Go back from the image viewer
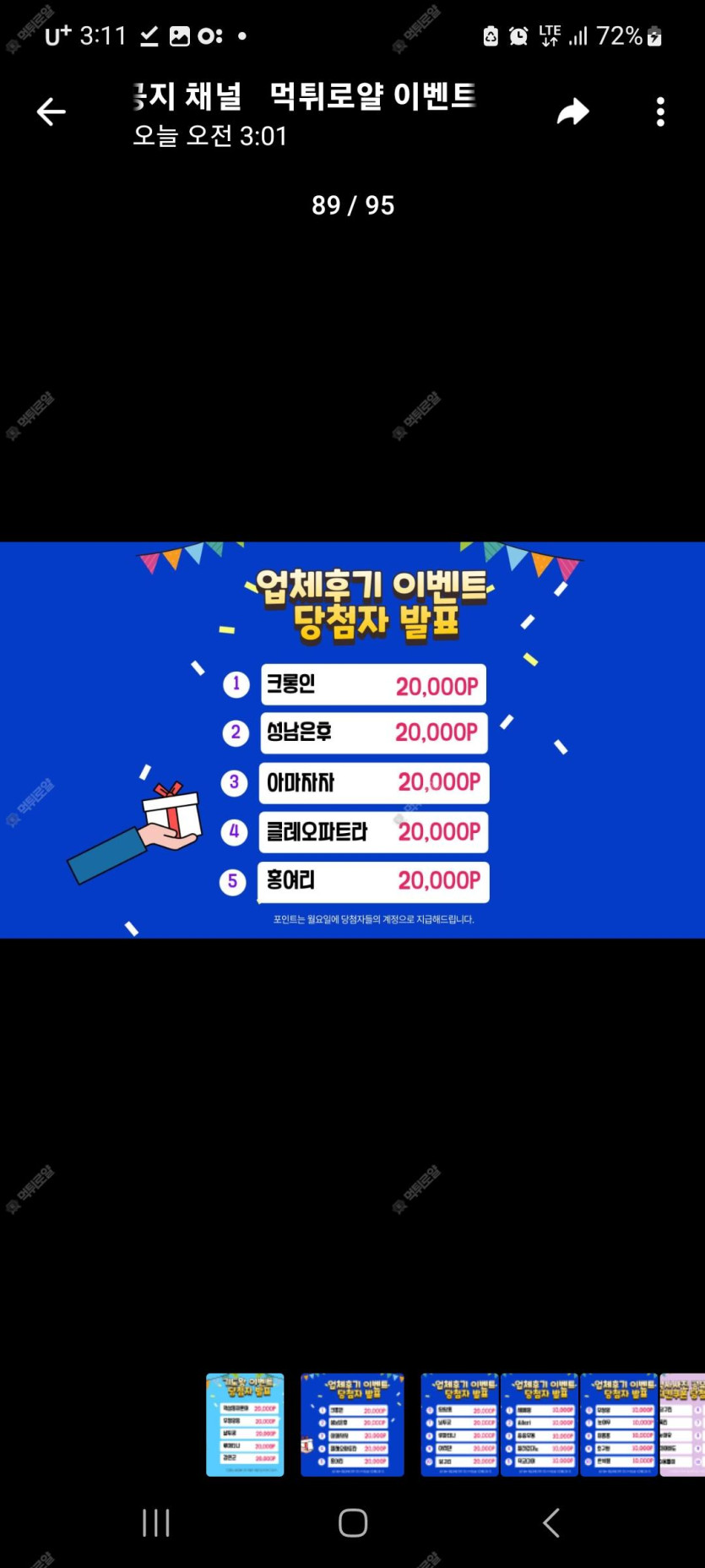The height and width of the screenshot is (1568, 705). [x=51, y=112]
